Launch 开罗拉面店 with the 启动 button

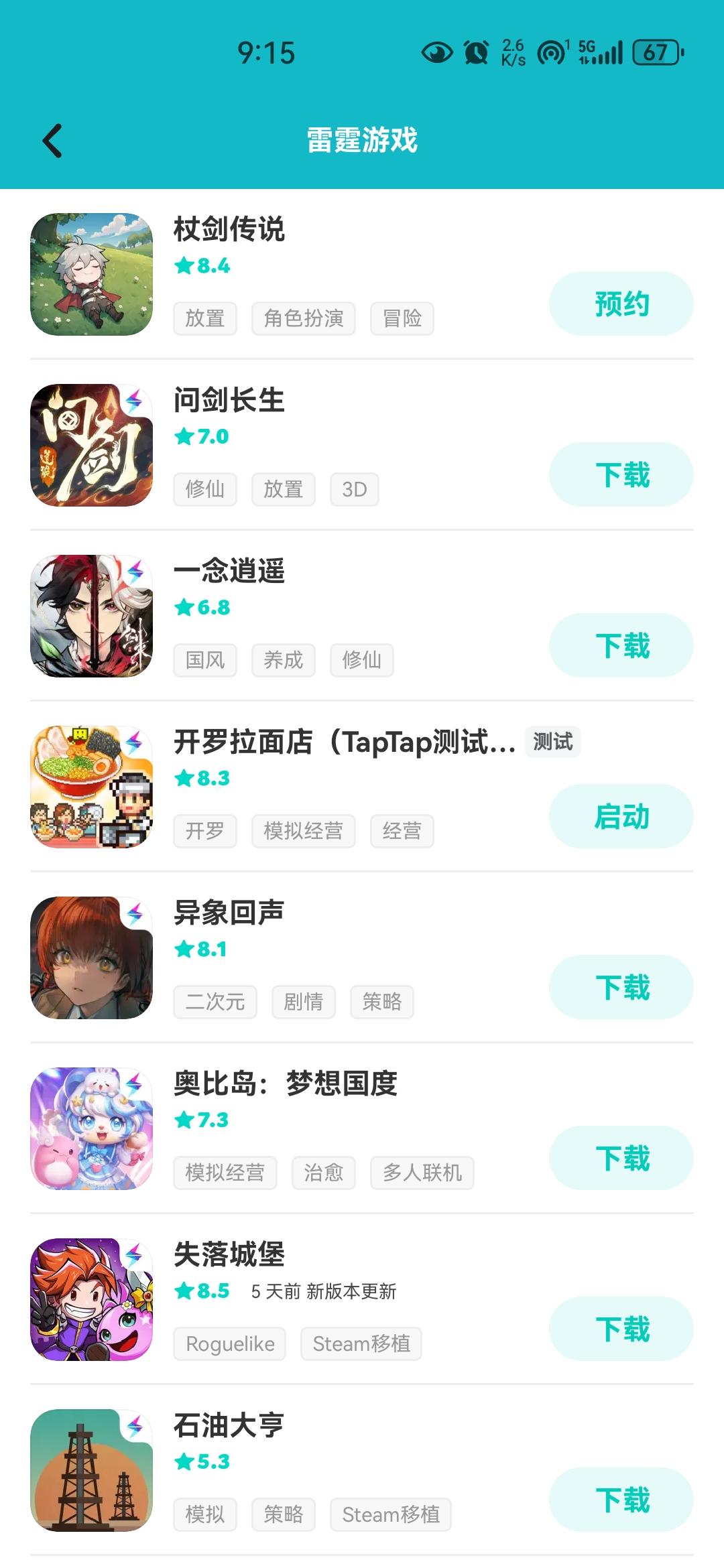621,816
